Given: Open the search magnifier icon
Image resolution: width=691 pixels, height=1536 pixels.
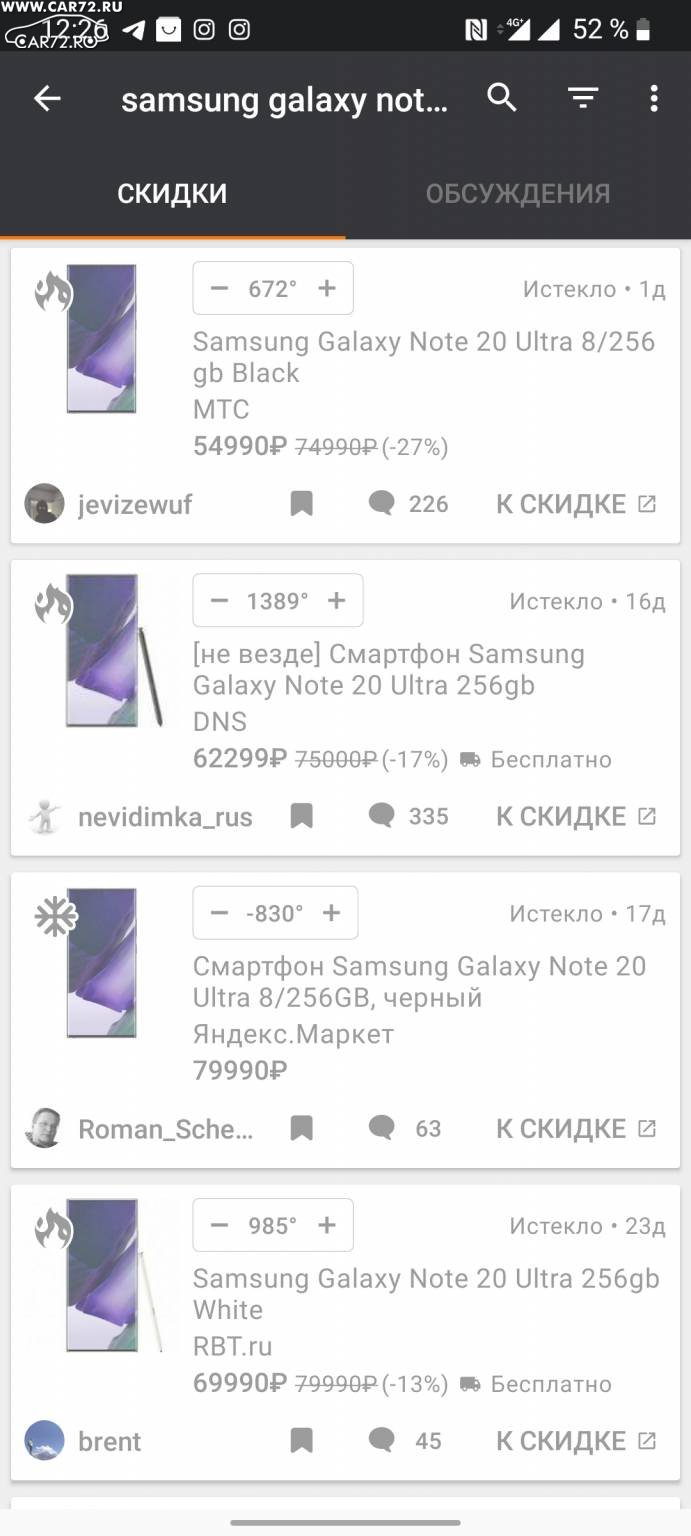Looking at the screenshot, I should pos(502,98).
